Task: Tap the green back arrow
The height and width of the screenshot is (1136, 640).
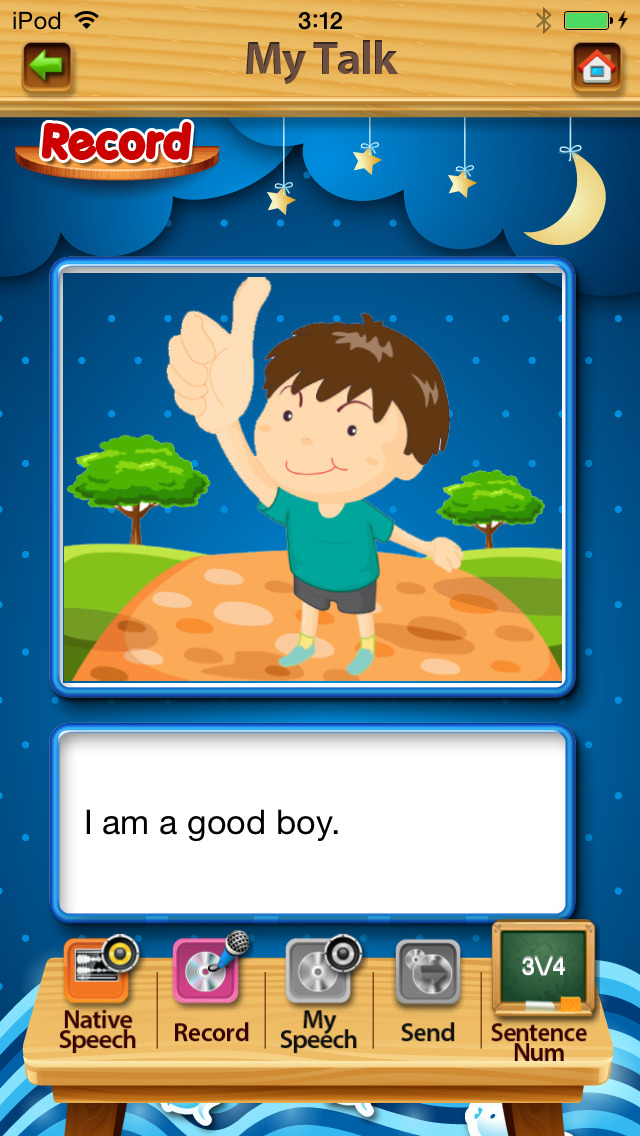Action: tap(46, 67)
